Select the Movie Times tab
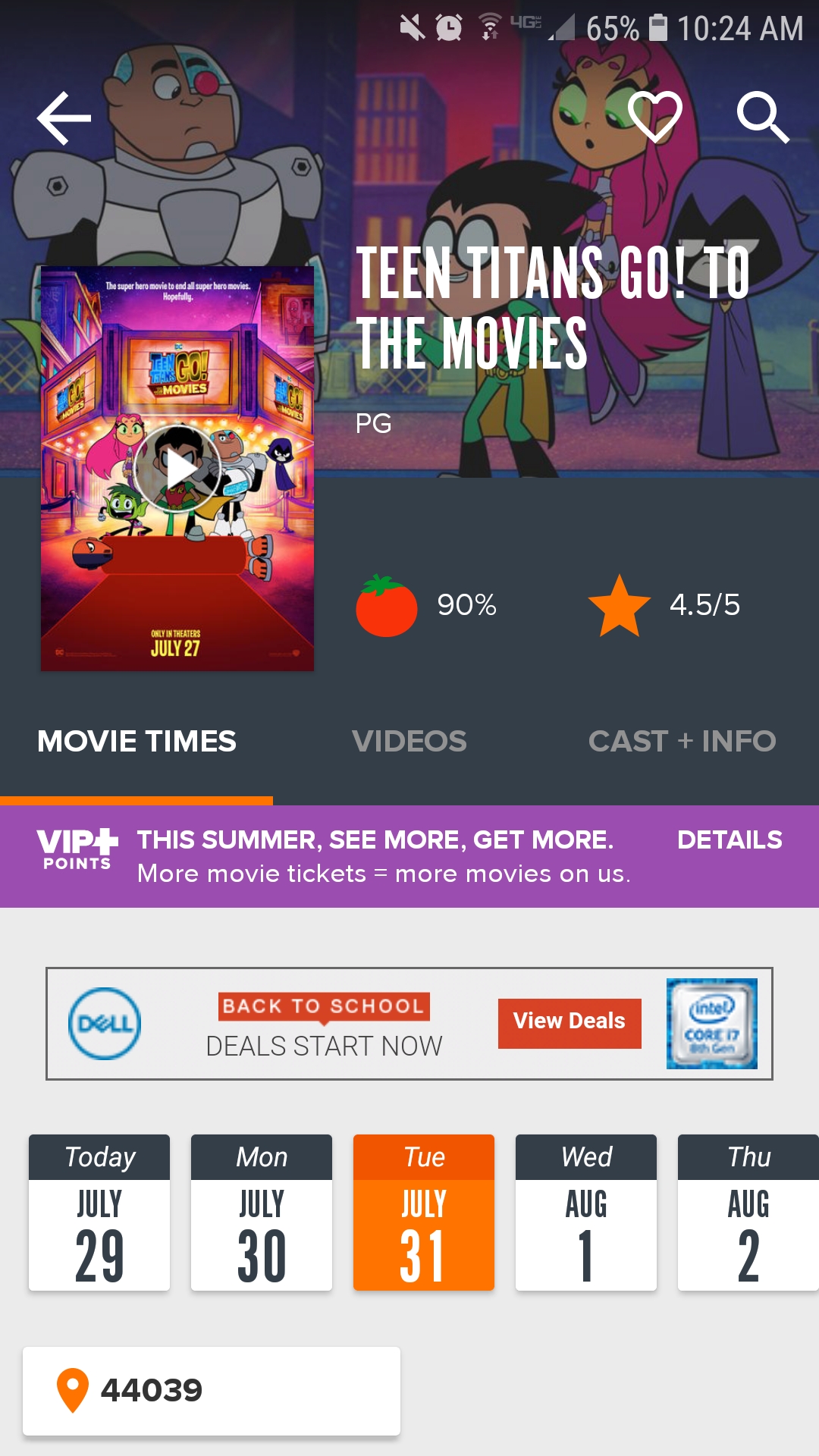The width and height of the screenshot is (819, 1456). point(136,741)
